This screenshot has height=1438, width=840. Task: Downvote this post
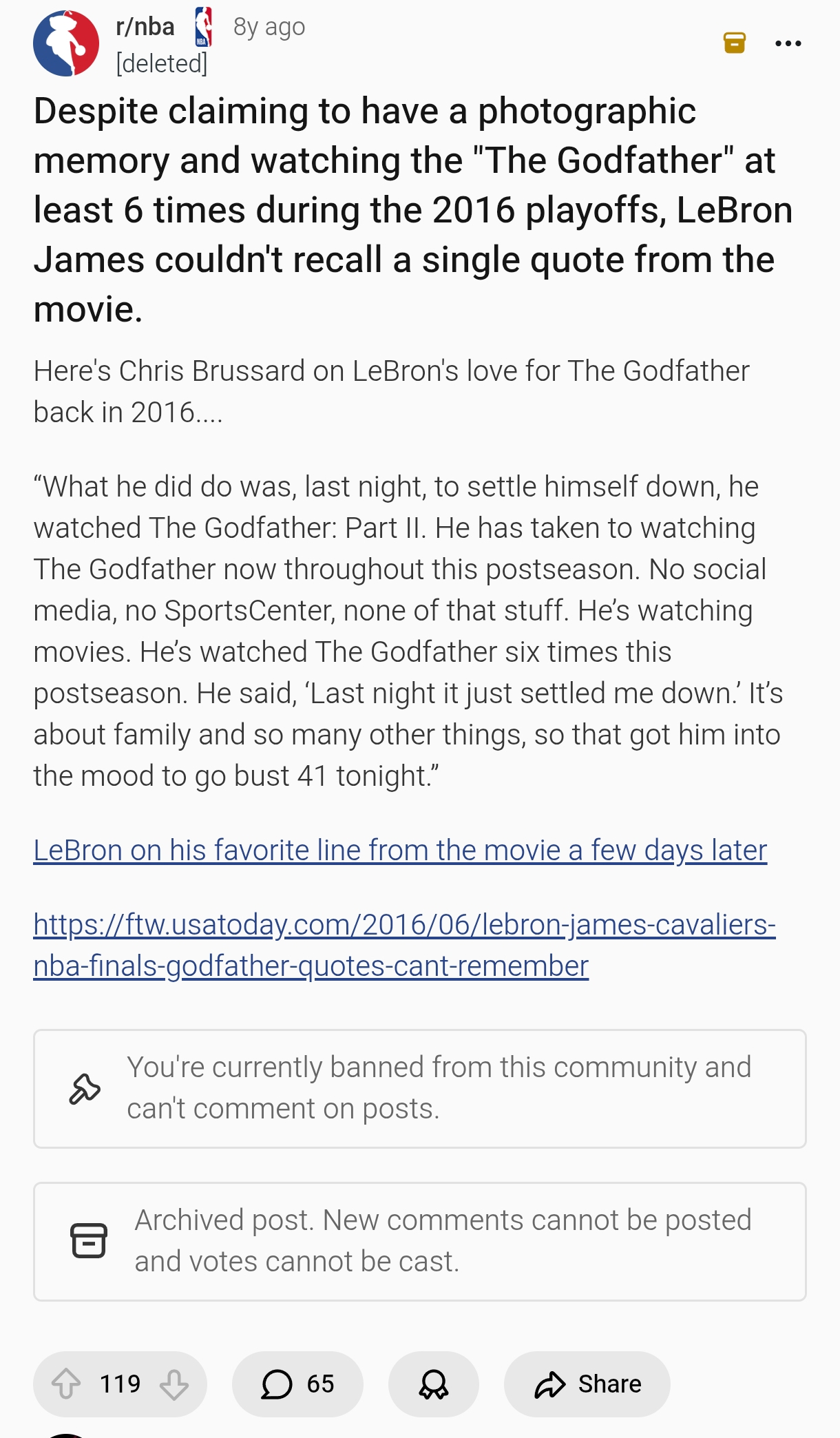pyautogui.click(x=174, y=1384)
